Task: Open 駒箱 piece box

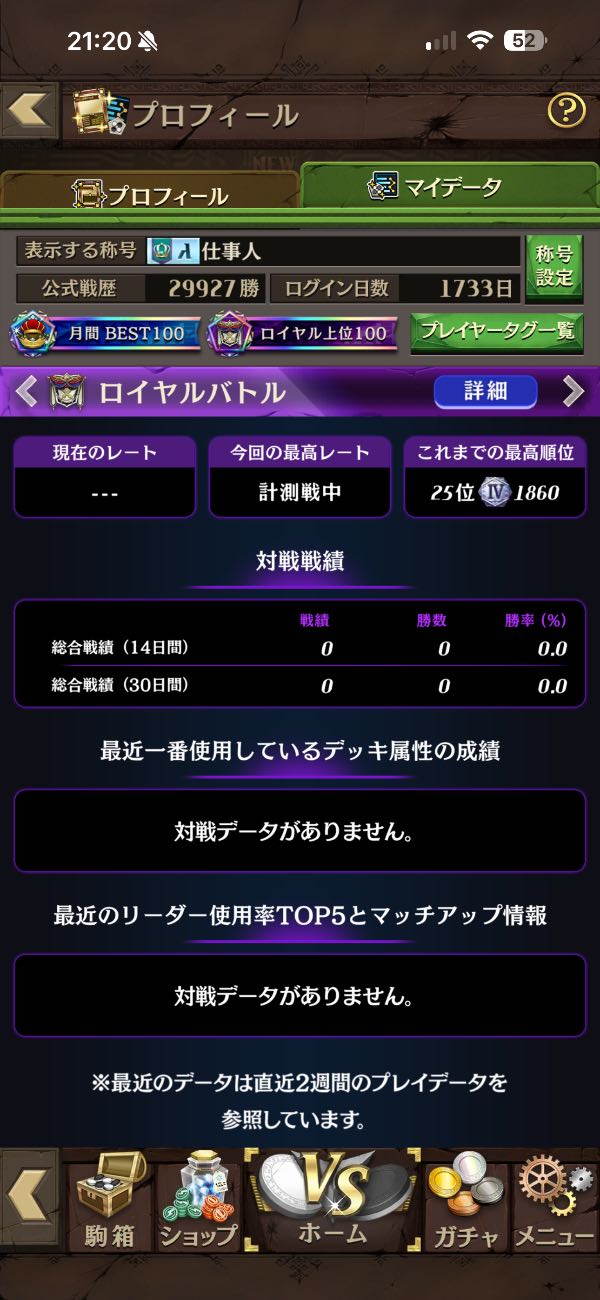Action: click(110, 1201)
